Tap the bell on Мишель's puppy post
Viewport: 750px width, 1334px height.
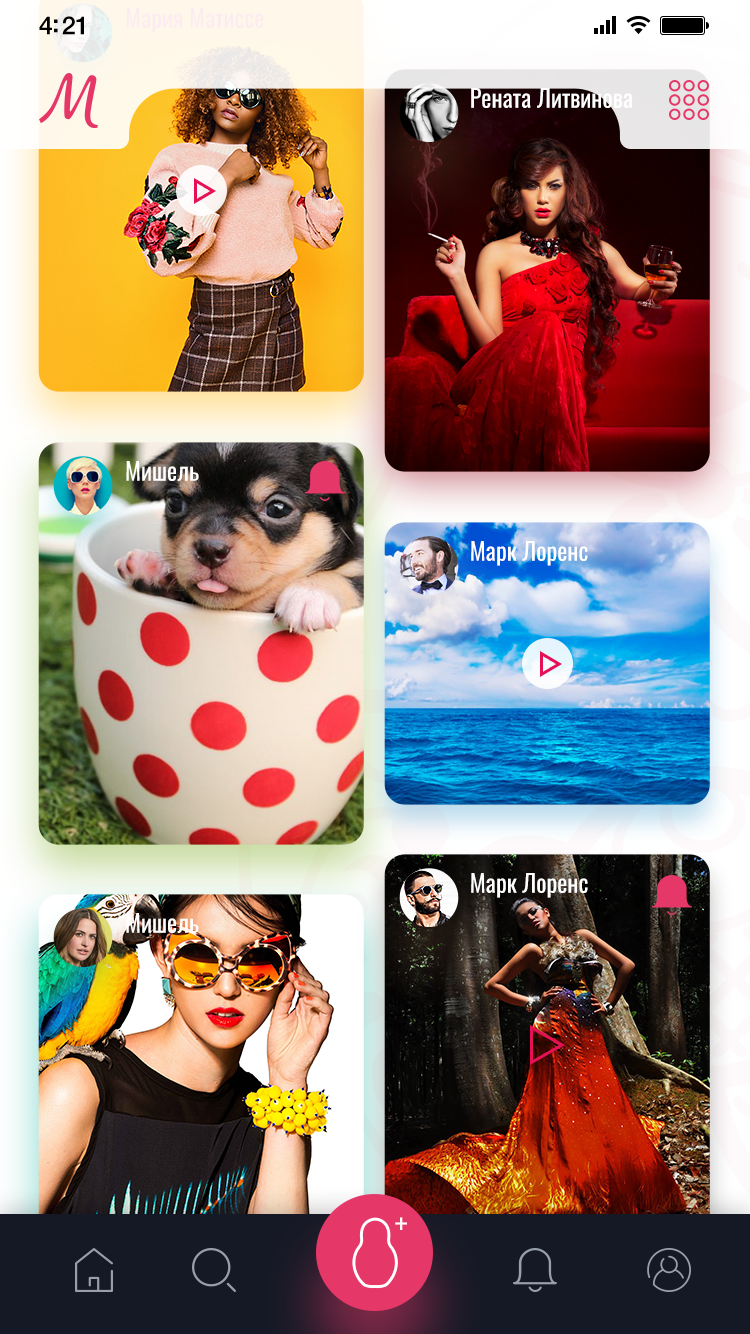coord(324,479)
